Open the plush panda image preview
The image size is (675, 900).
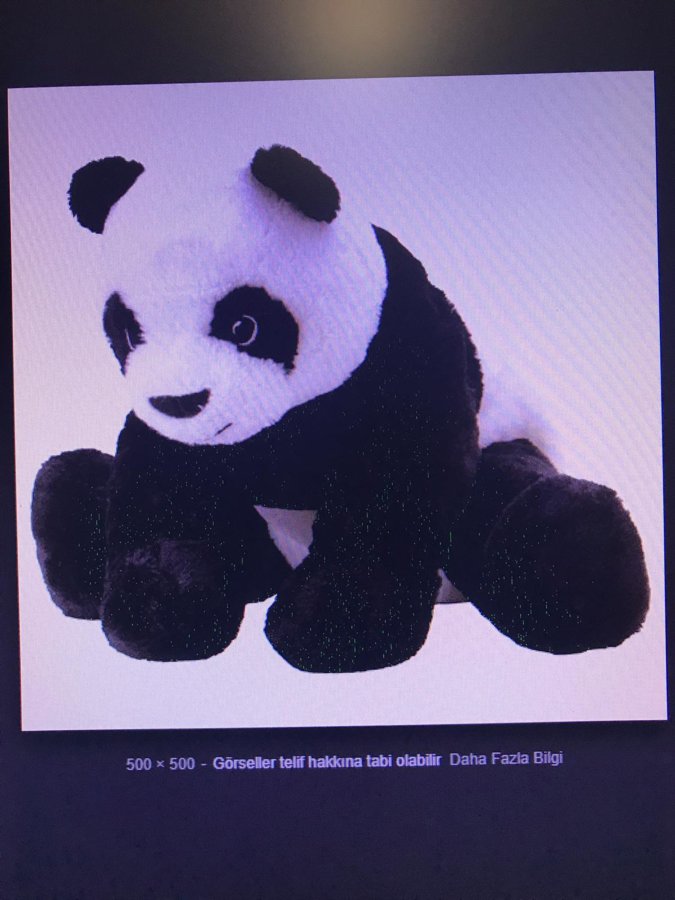coord(337,400)
